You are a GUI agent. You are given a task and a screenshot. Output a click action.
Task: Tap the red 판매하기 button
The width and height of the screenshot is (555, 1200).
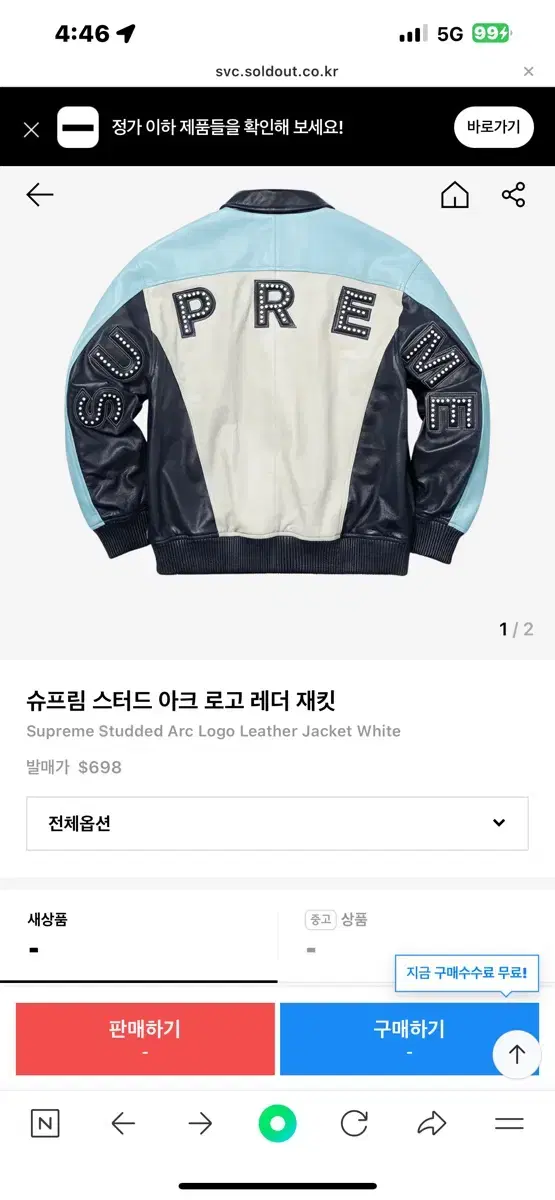pyautogui.click(x=145, y=1039)
